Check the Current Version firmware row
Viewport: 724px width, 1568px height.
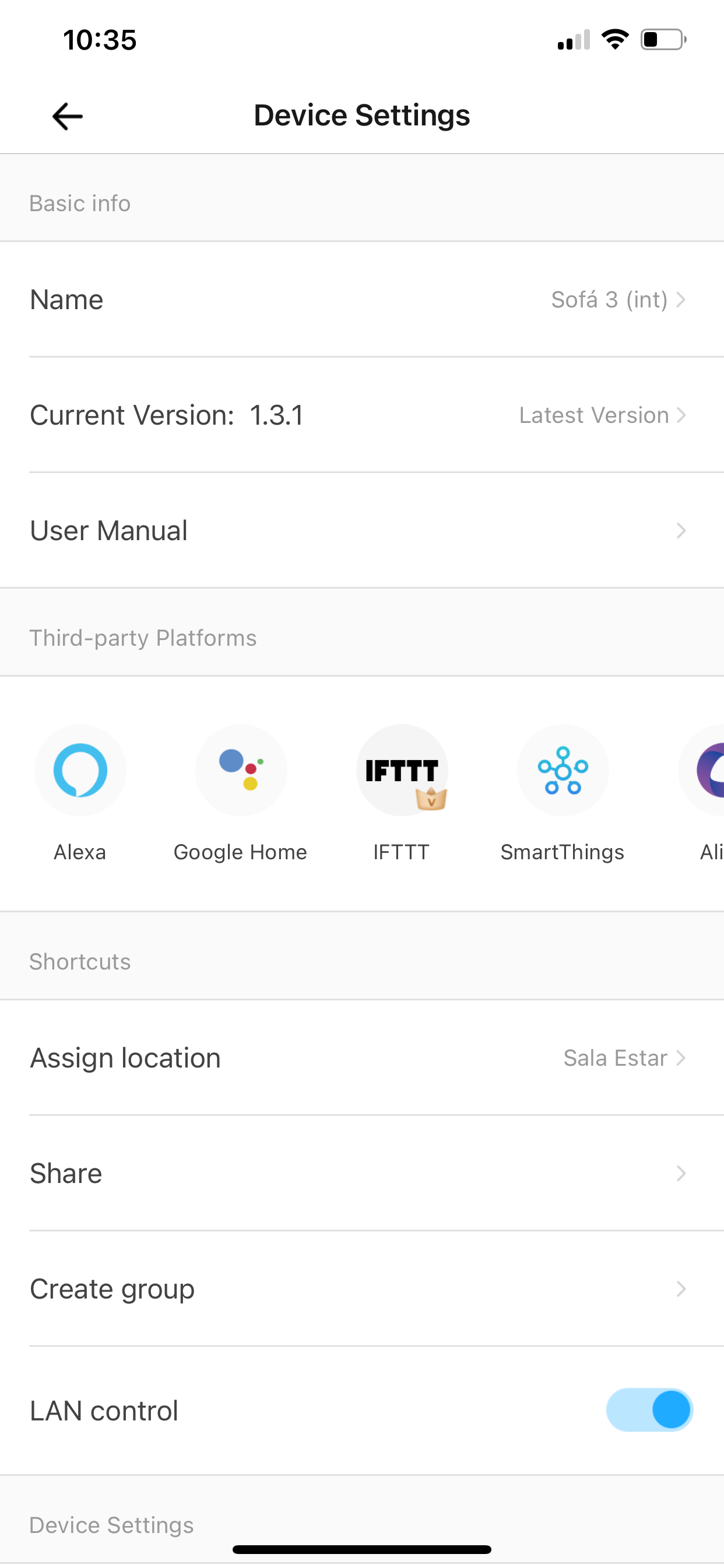click(x=361, y=415)
